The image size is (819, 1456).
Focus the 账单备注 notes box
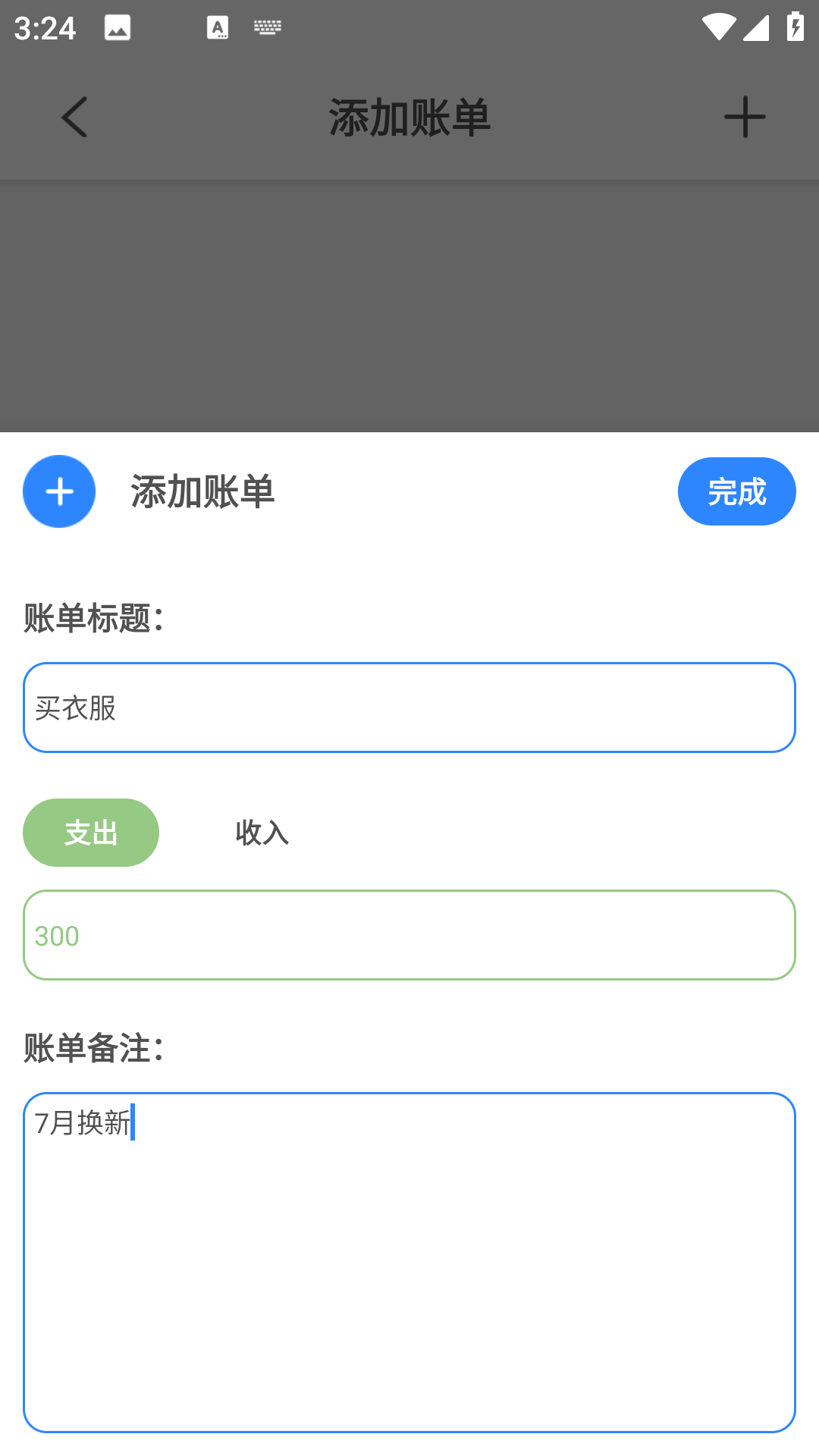point(409,1262)
